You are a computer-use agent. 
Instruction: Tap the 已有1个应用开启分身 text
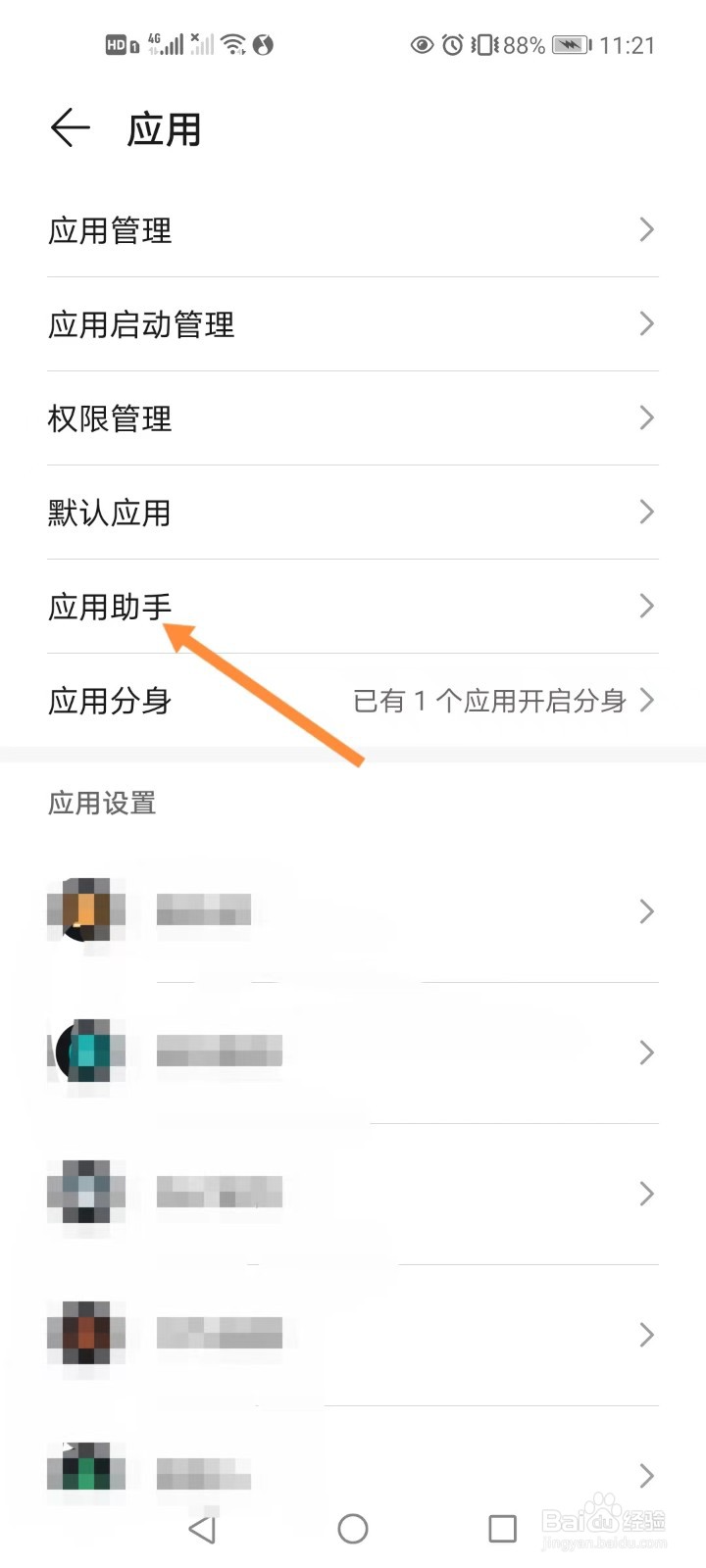pyautogui.click(x=490, y=700)
